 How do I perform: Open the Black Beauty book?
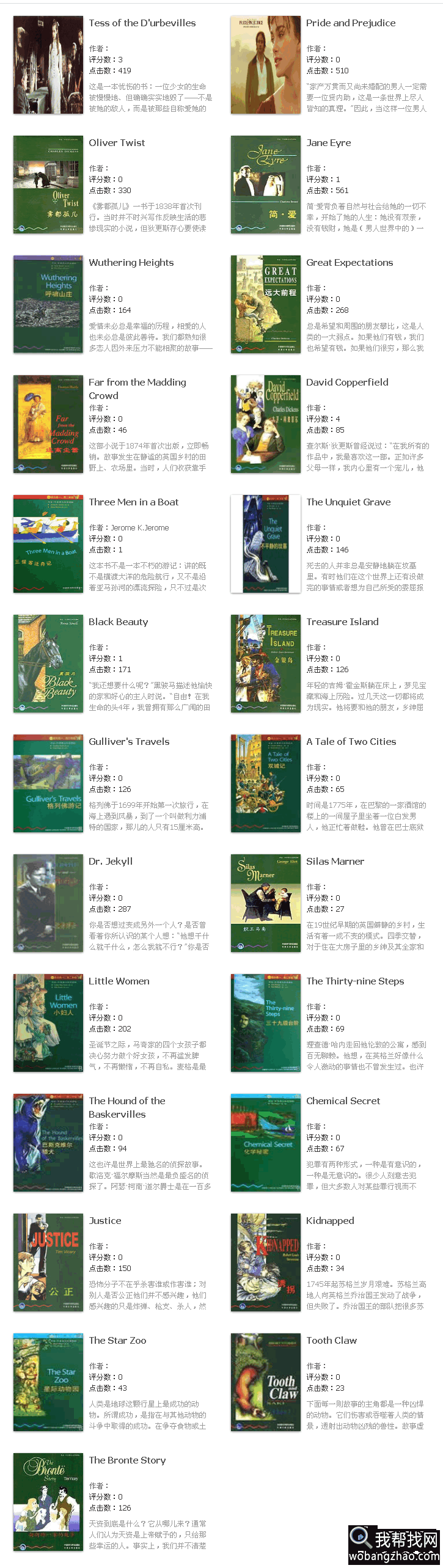[118, 622]
